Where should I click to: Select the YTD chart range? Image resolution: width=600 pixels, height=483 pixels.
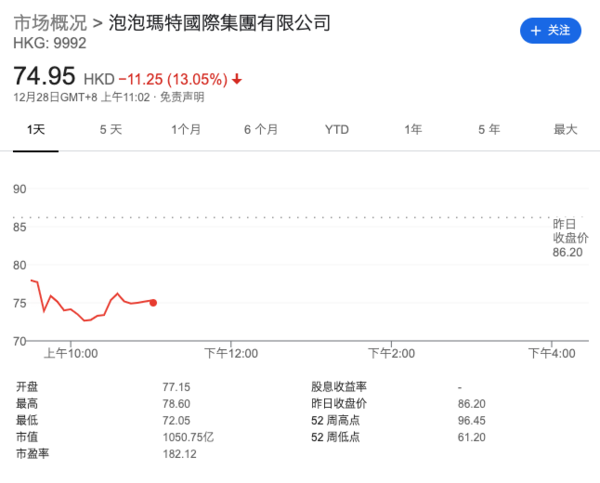point(337,129)
